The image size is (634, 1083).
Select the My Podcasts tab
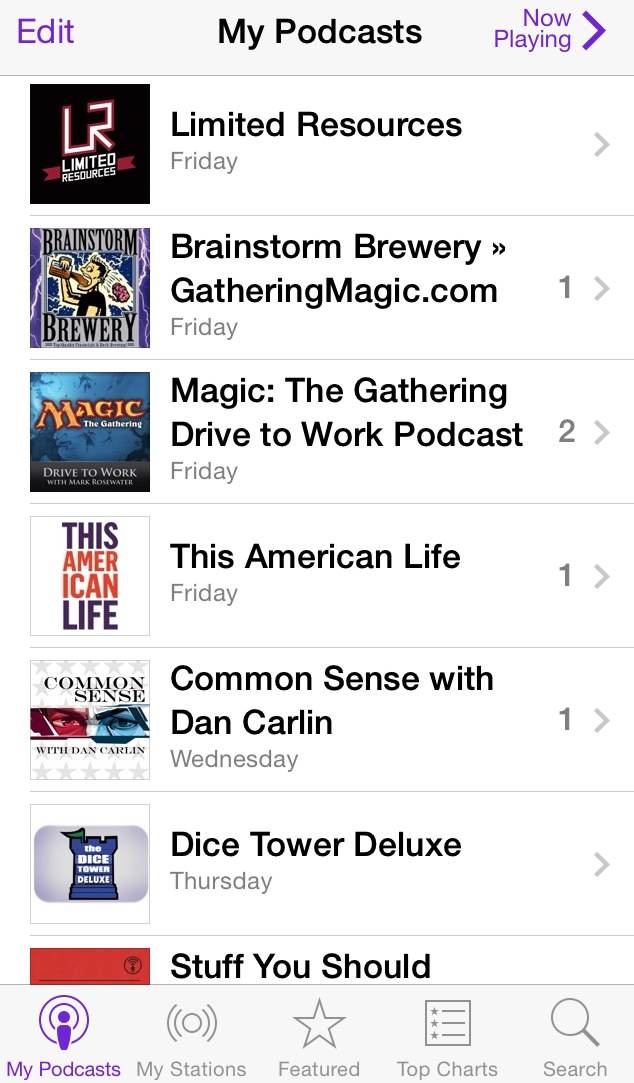click(x=63, y=1037)
